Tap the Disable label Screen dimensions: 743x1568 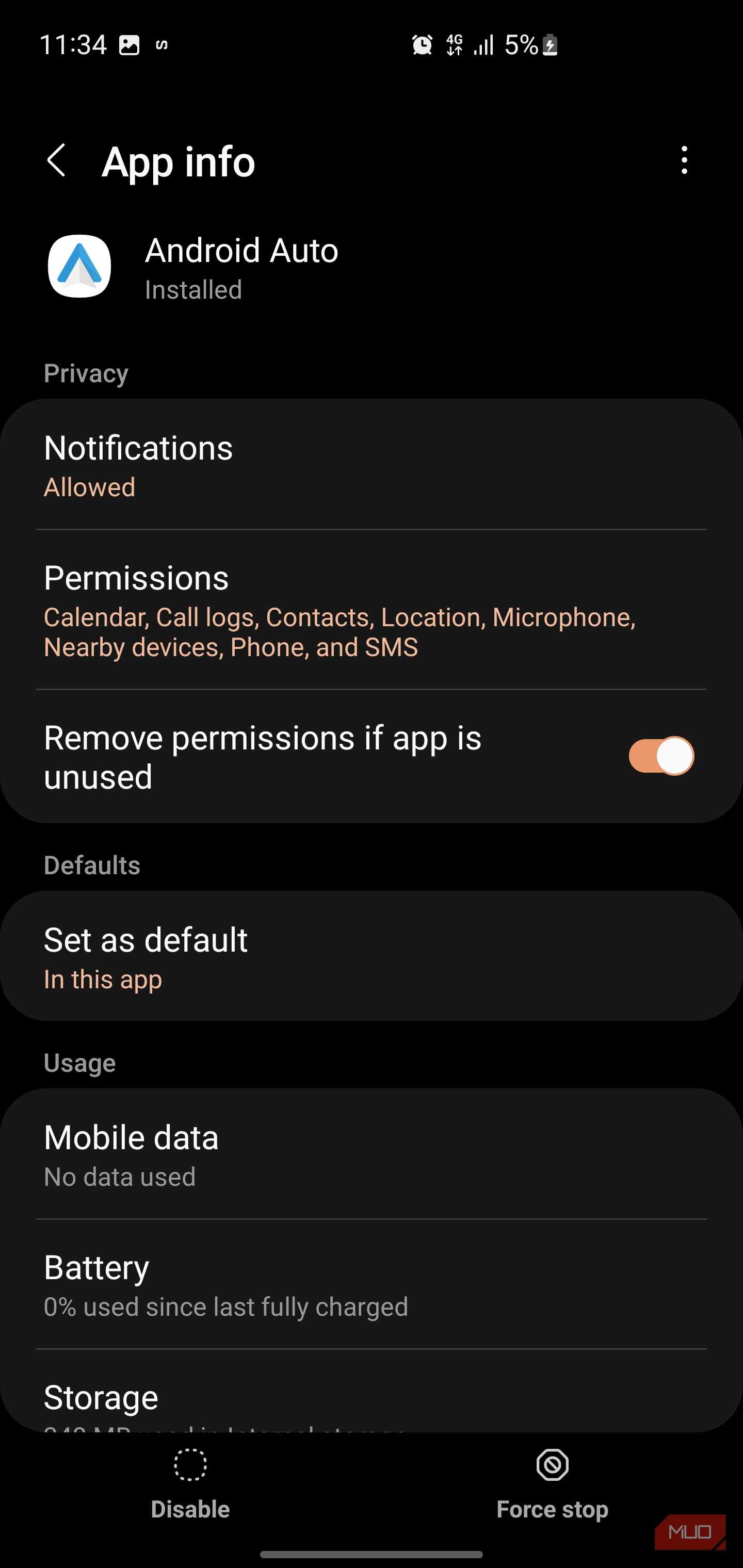click(x=190, y=1508)
